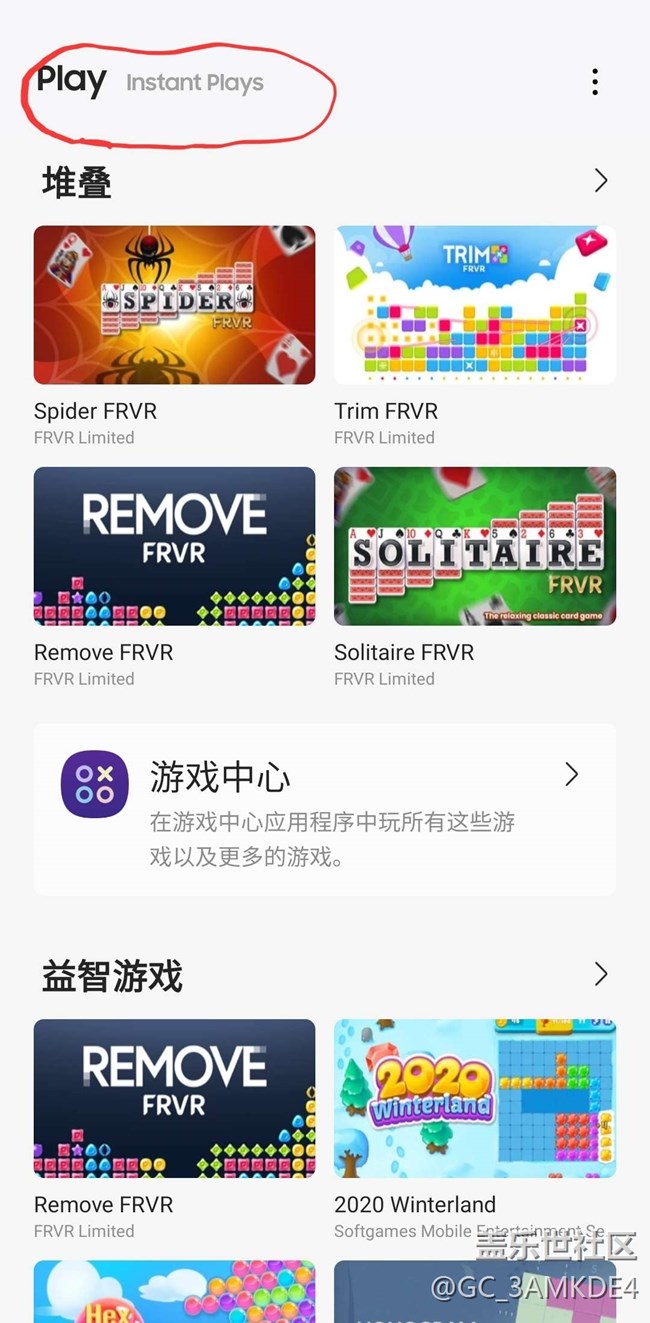This screenshot has width=650, height=1323.
Task: Expand the 堆叠 category arrow
Action: tap(600, 181)
